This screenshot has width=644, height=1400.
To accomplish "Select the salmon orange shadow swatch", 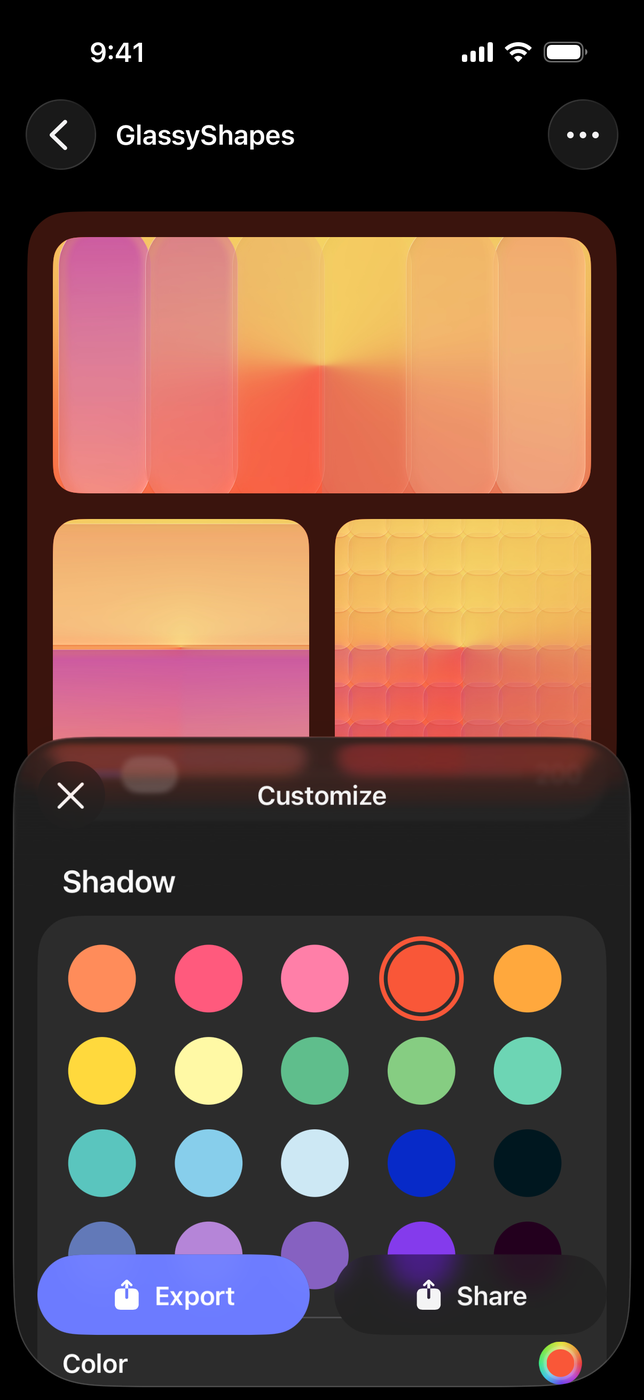I will [x=102, y=978].
